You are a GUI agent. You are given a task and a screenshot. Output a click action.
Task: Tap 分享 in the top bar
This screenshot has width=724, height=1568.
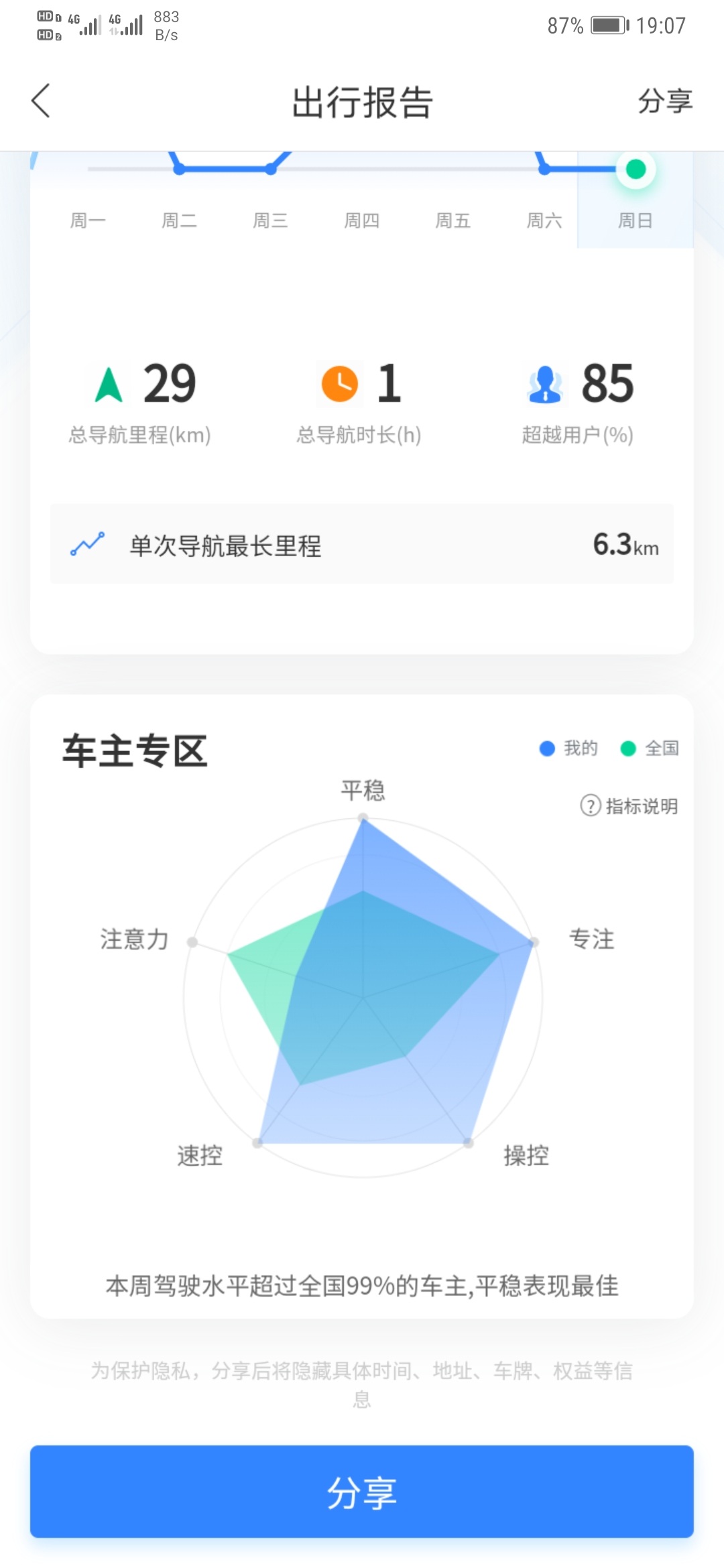(664, 101)
